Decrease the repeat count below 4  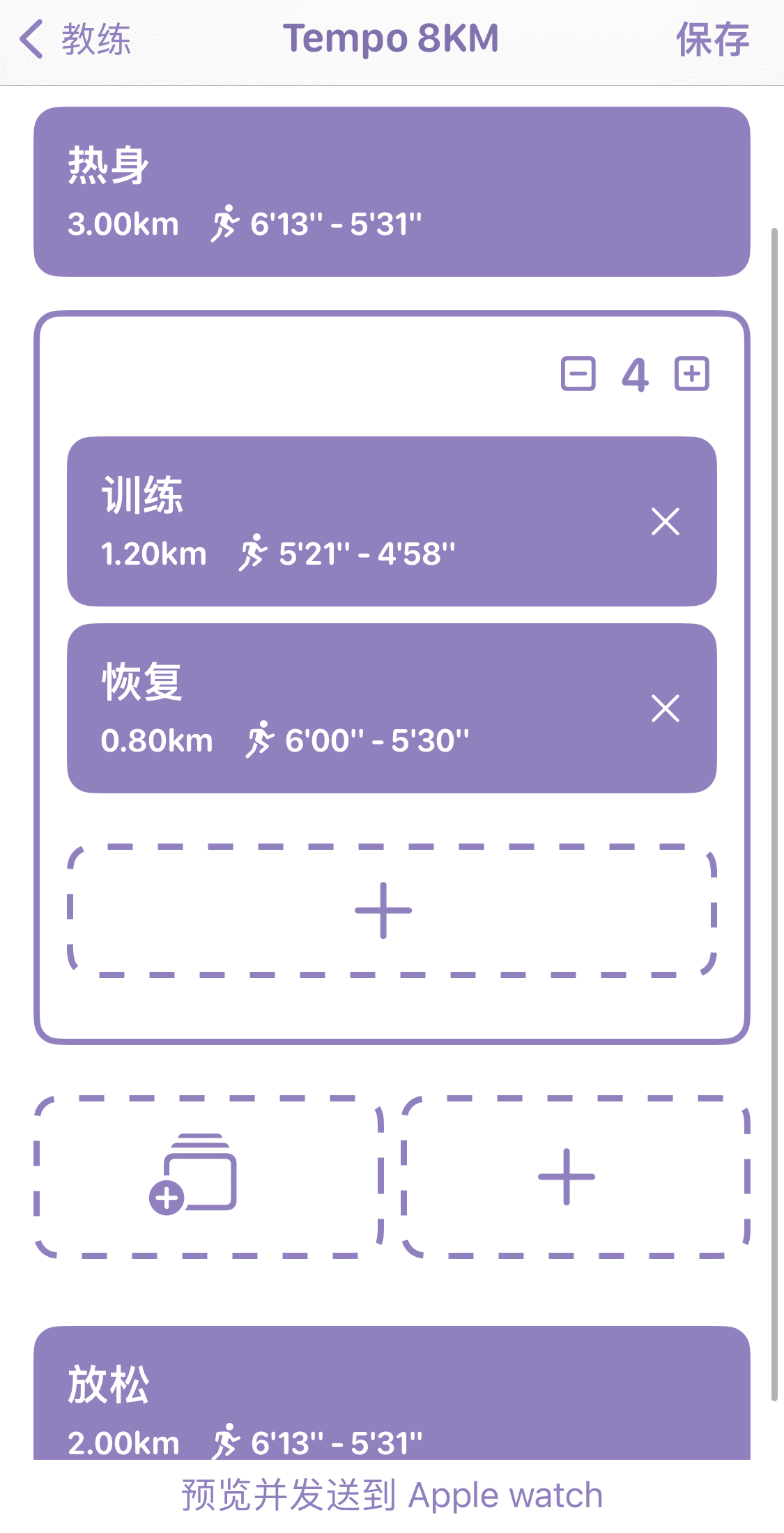(578, 374)
